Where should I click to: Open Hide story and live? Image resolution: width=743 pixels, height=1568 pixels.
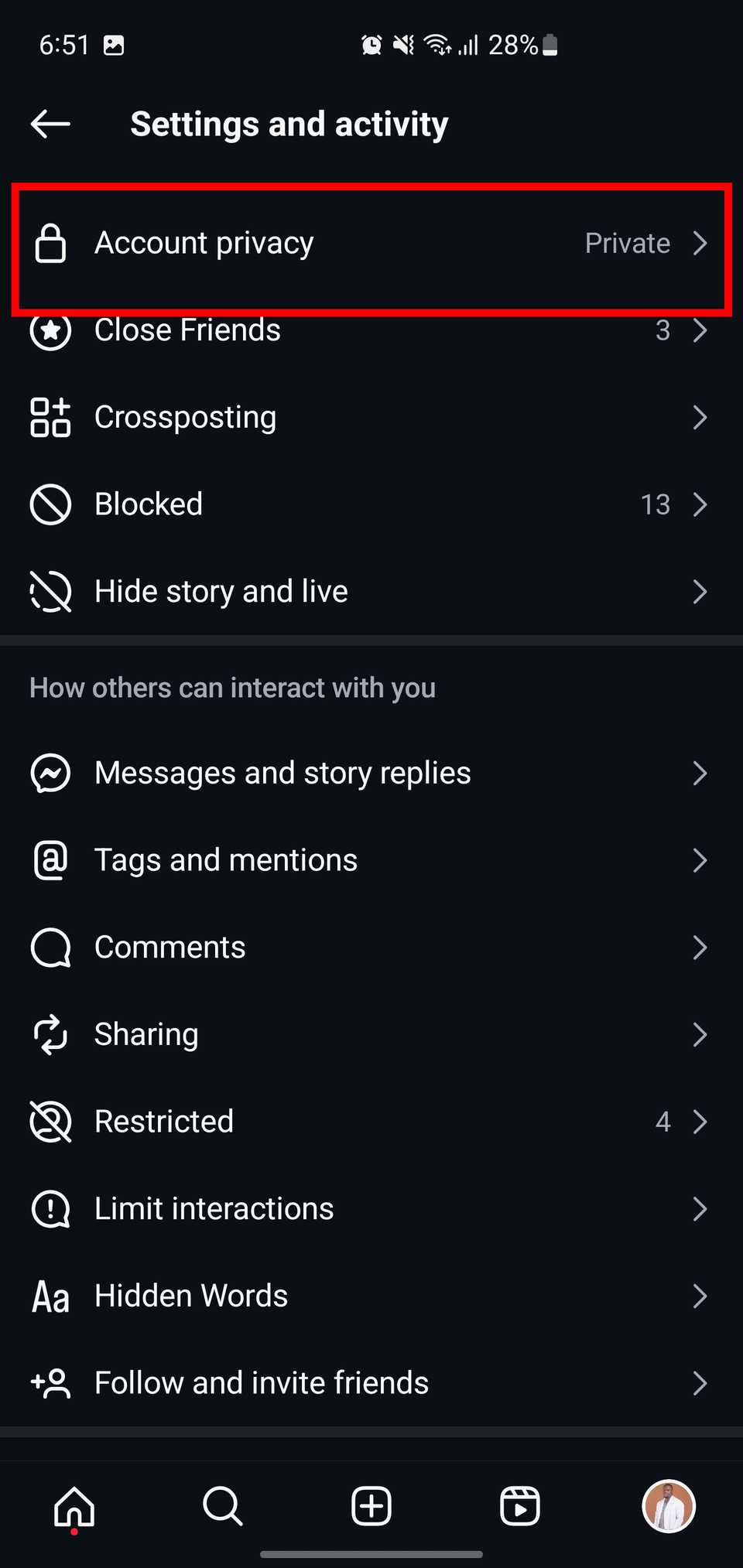pos(370,592)
